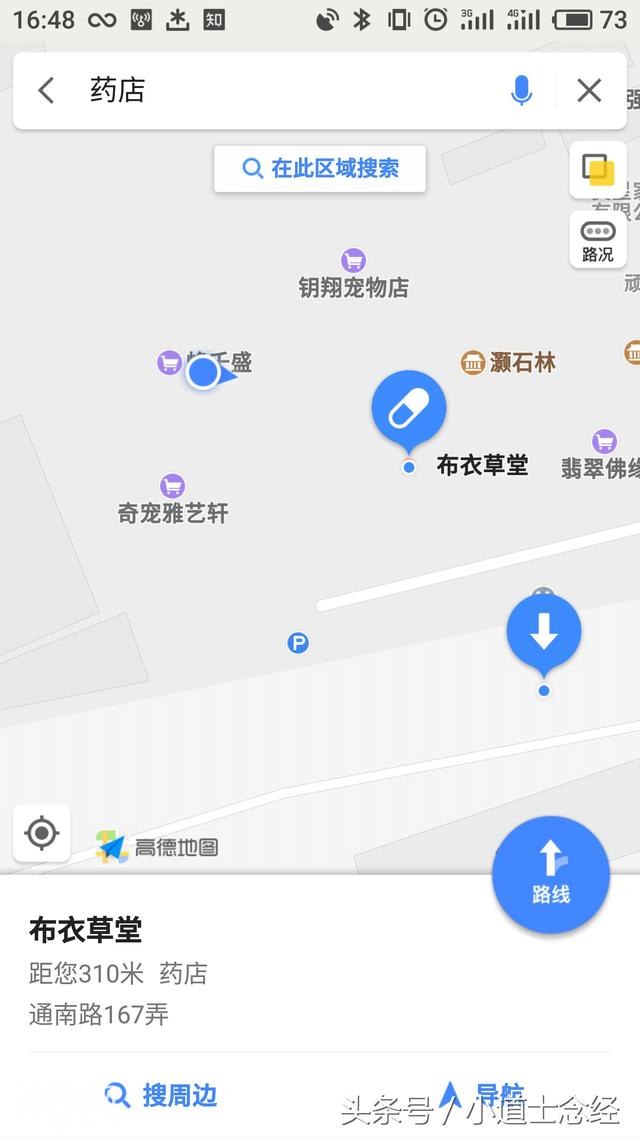Tap the 翡翠佛缘 shop marker
The width and height of the screenshot is (640, 1138).
click(x=604, y=442)
